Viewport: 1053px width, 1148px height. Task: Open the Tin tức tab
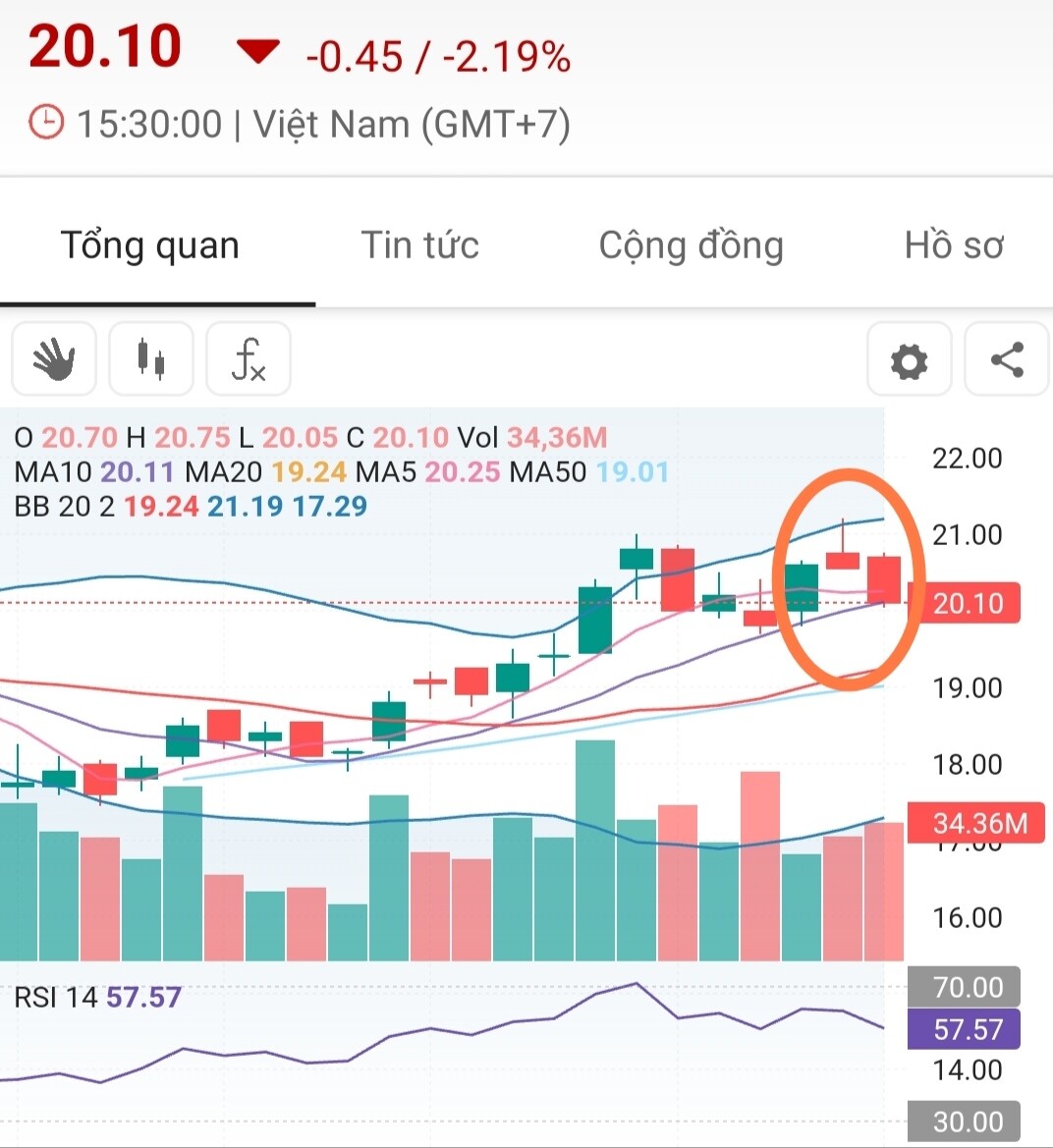(x=419, y=246)
